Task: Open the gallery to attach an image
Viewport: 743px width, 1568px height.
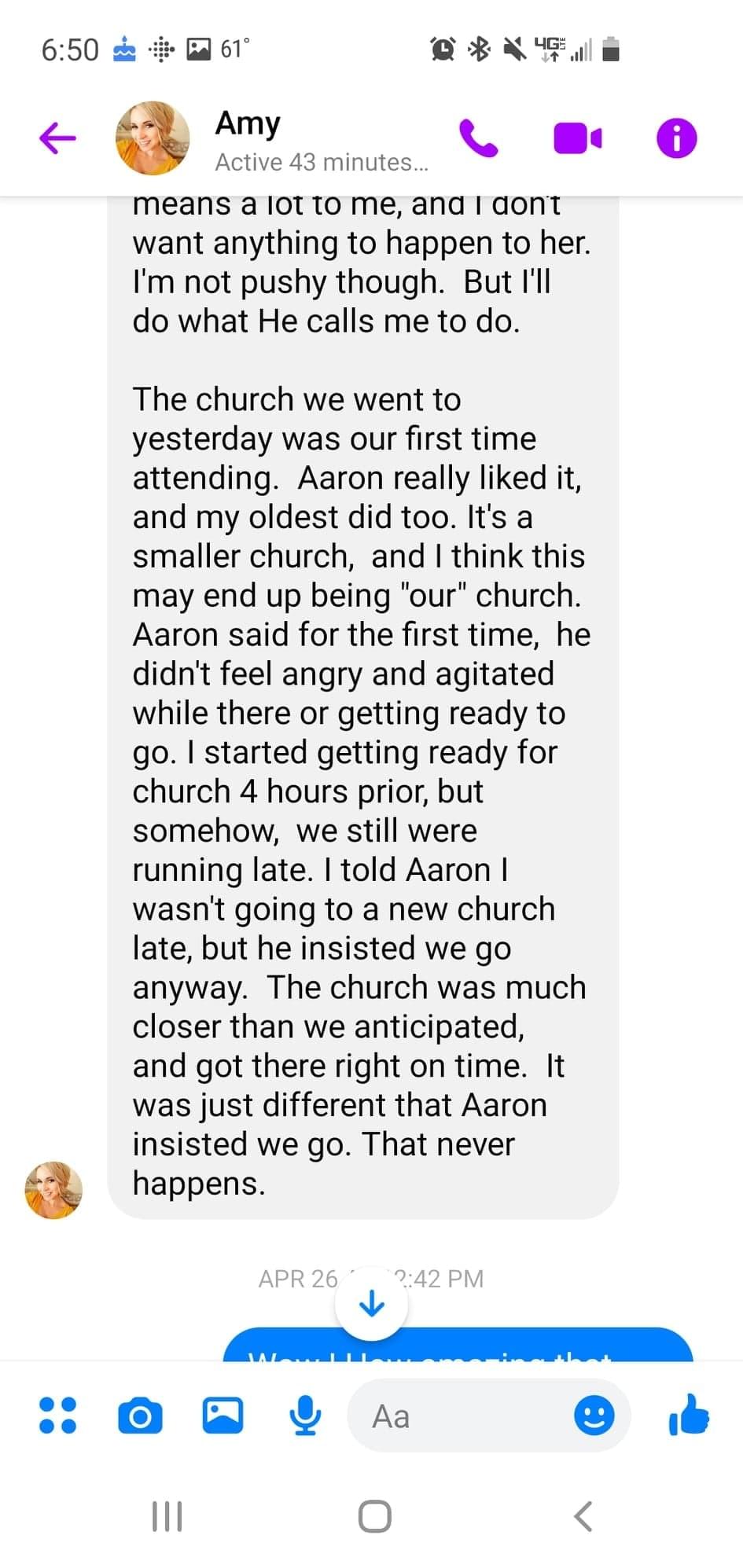Action: [223, 1416]
